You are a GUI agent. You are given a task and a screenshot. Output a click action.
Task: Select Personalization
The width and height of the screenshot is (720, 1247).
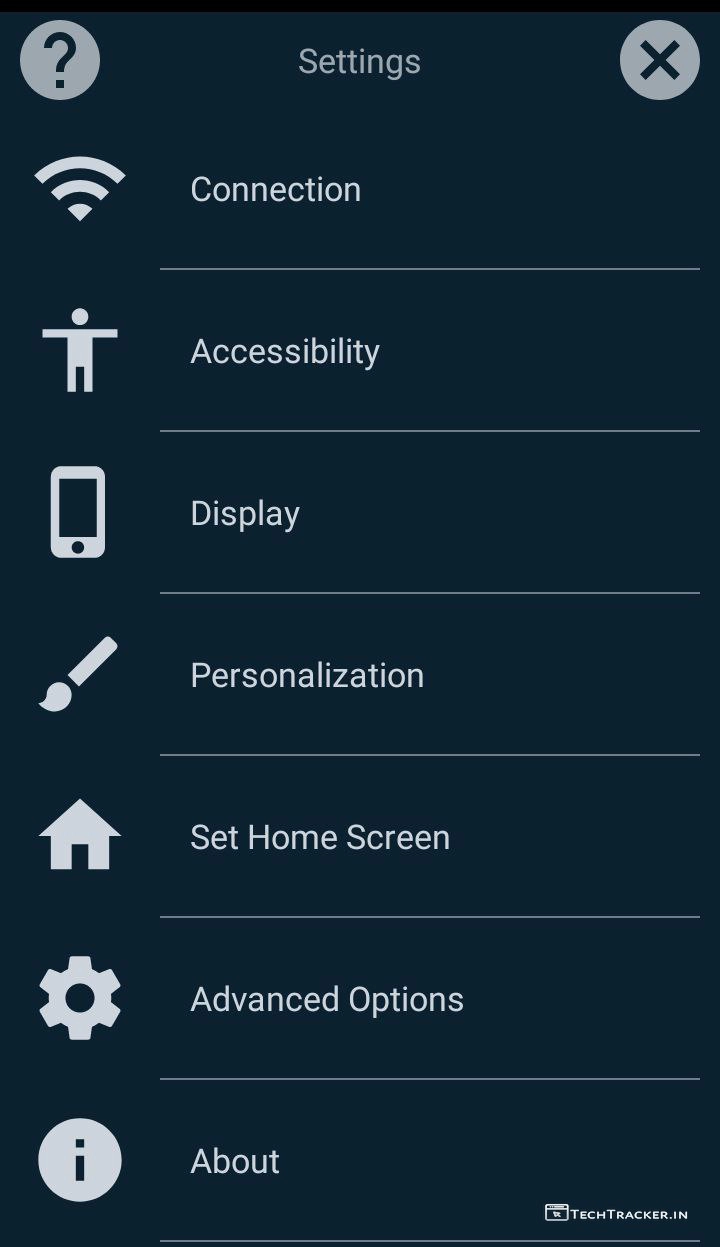pos(307,675)
